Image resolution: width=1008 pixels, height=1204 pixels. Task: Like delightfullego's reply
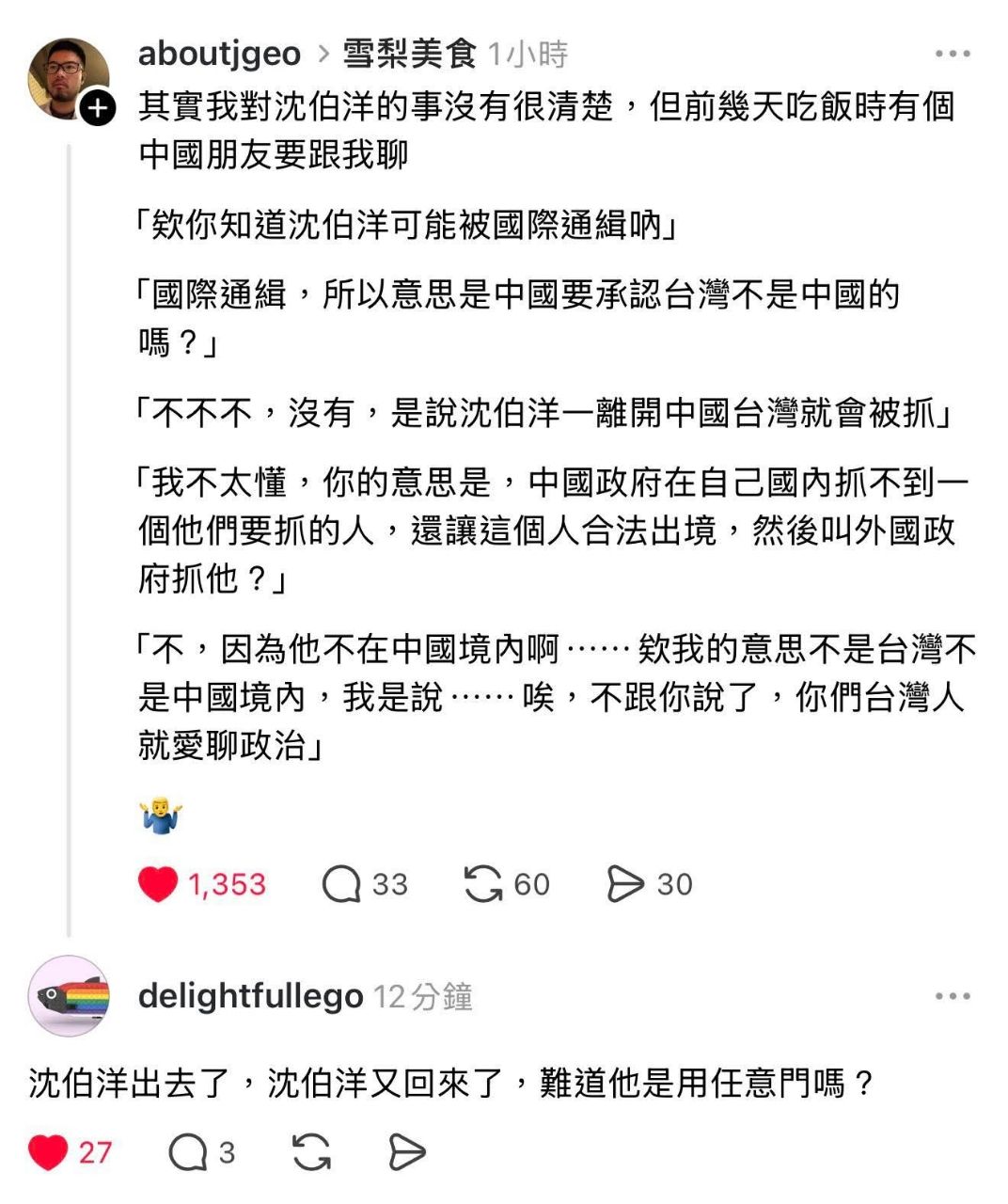pyautogui.click(x=48, y=1152)
